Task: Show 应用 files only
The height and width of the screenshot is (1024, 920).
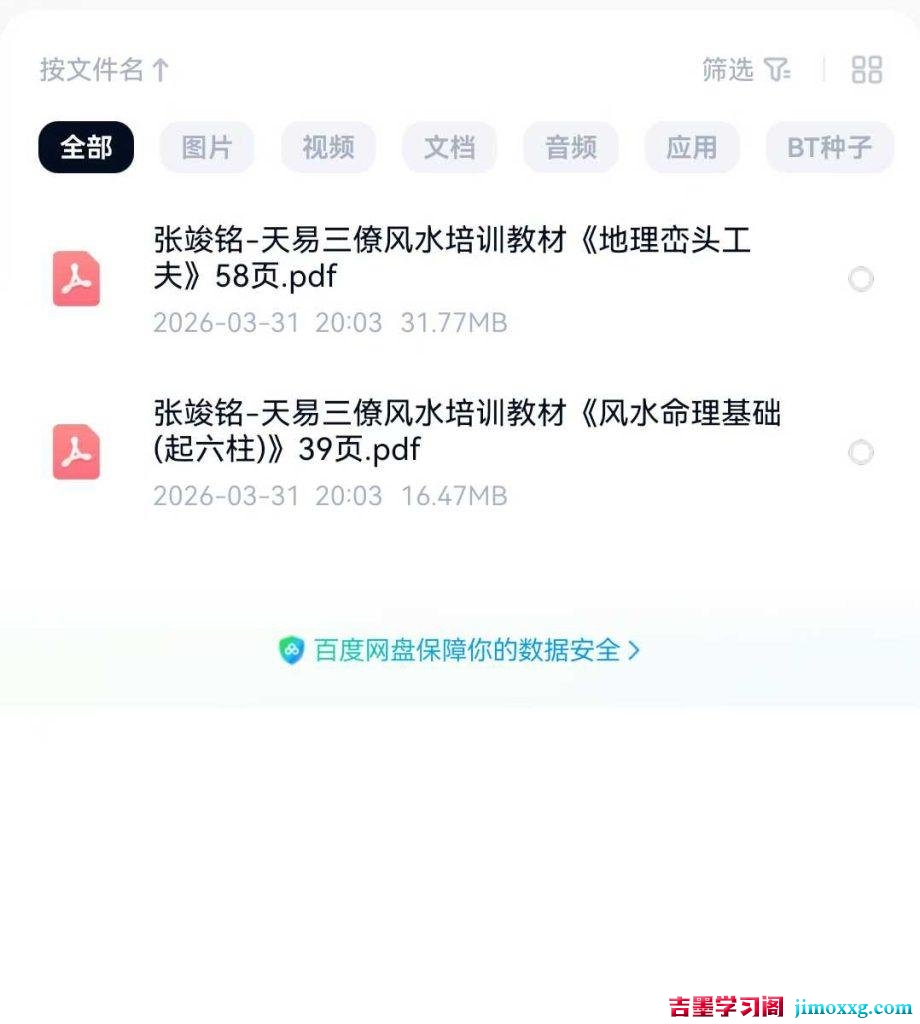Action: coord(692,148)
